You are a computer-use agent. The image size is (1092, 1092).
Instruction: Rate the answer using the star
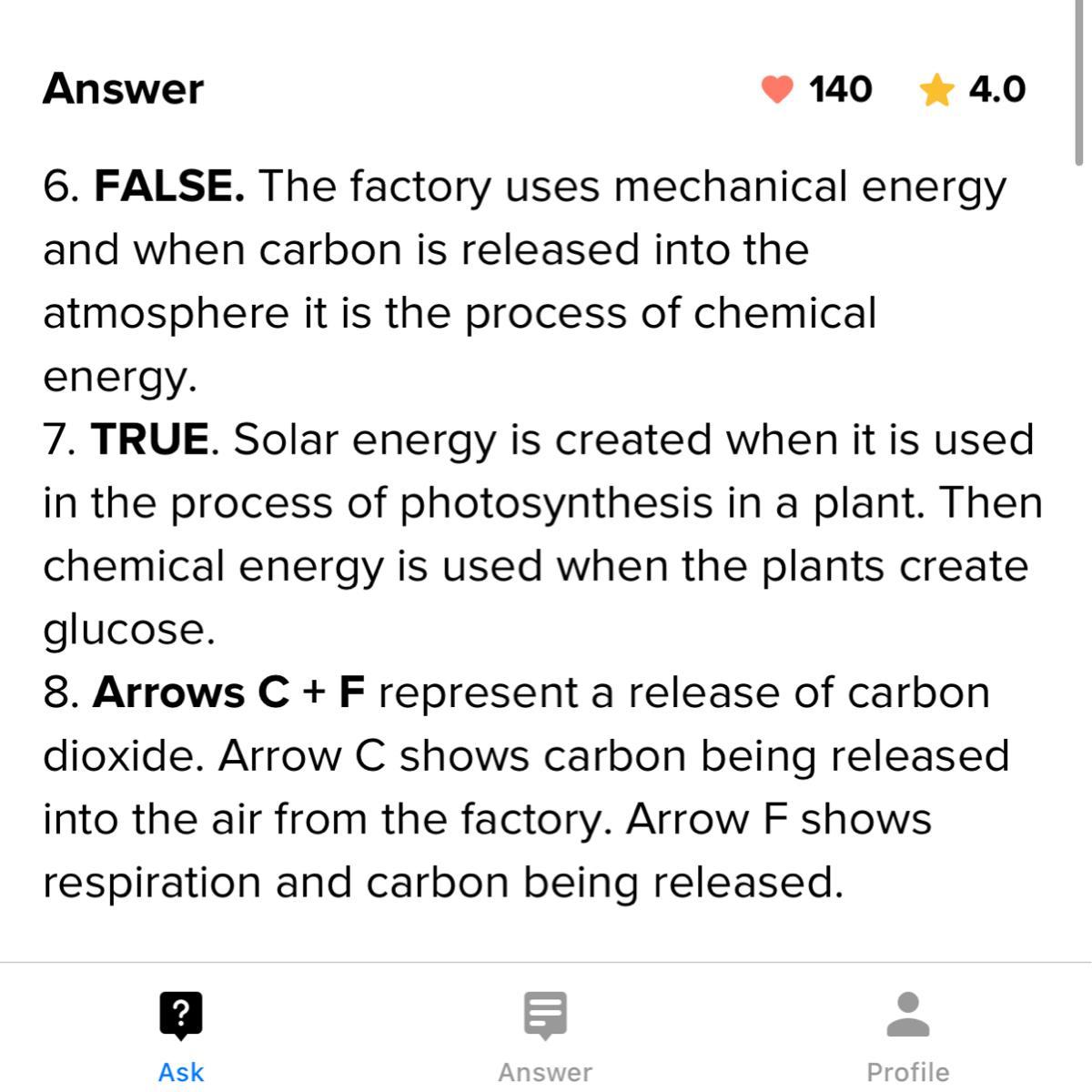point(936,90)
